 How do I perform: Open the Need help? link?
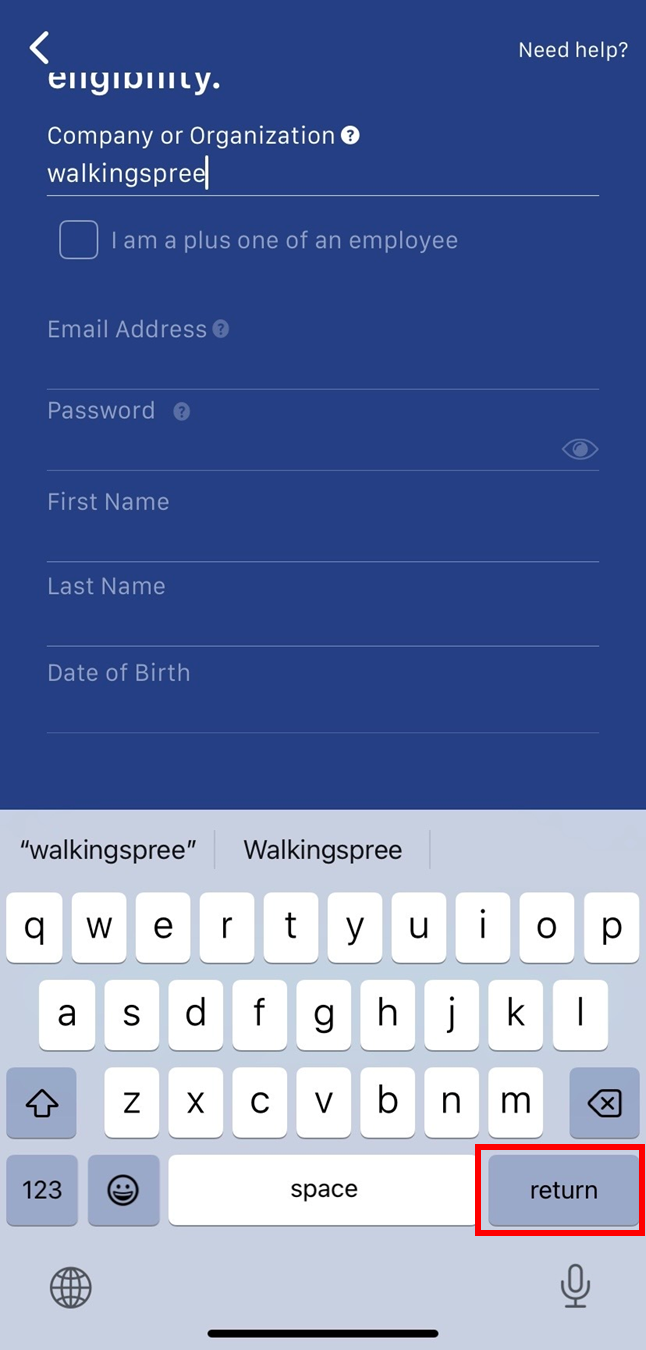[573, 50]
